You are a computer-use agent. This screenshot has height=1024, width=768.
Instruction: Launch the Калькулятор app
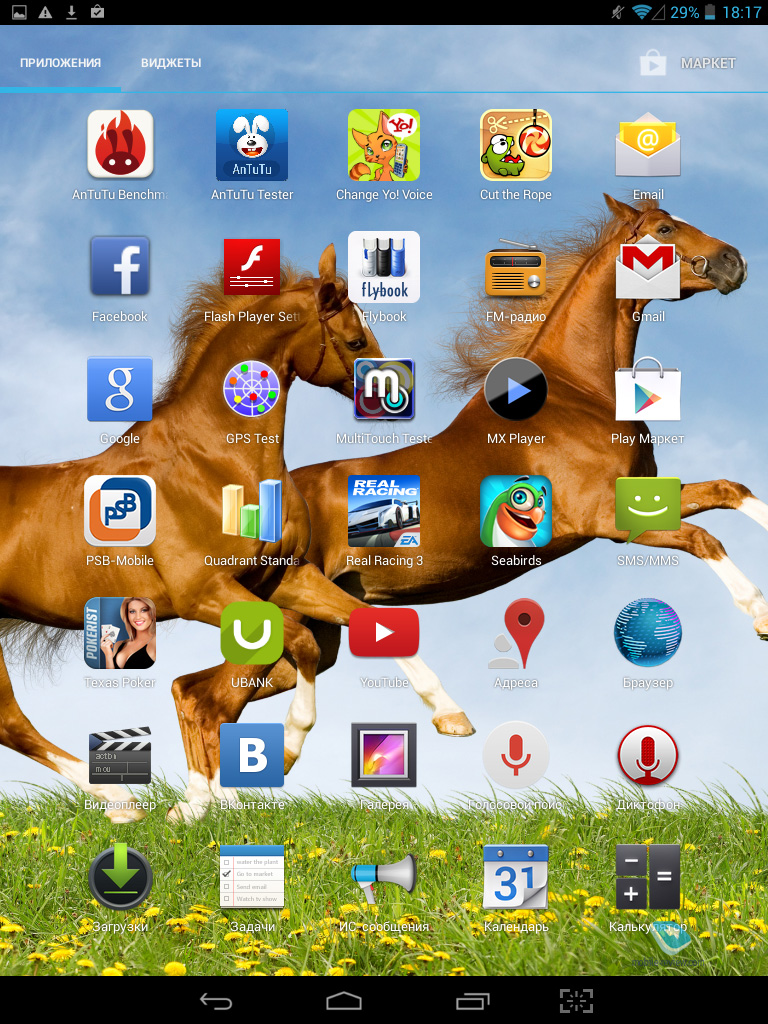click(x=648, y=877)
